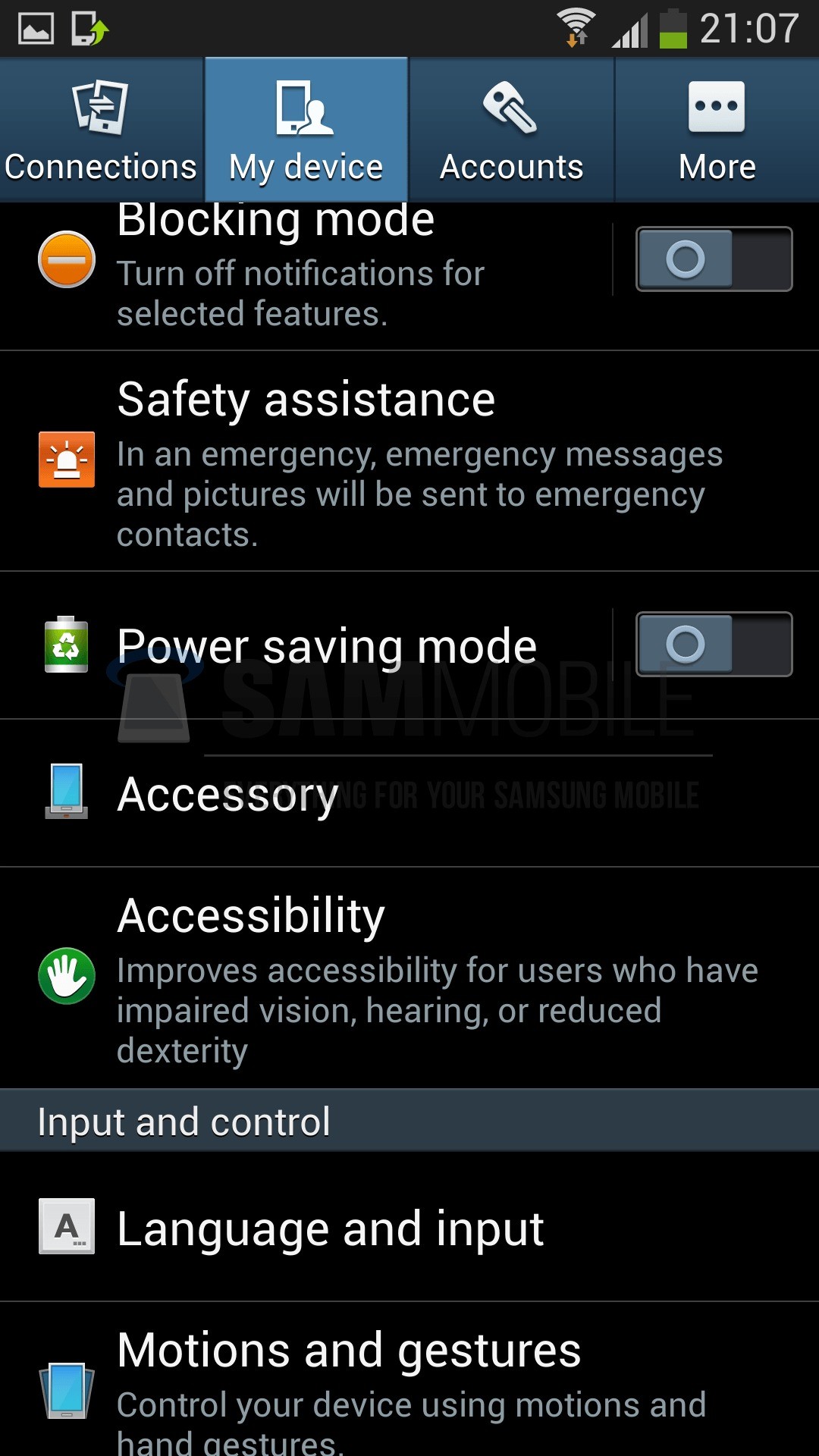Toggle the Blocking mode switch

[x=714, y=259]
